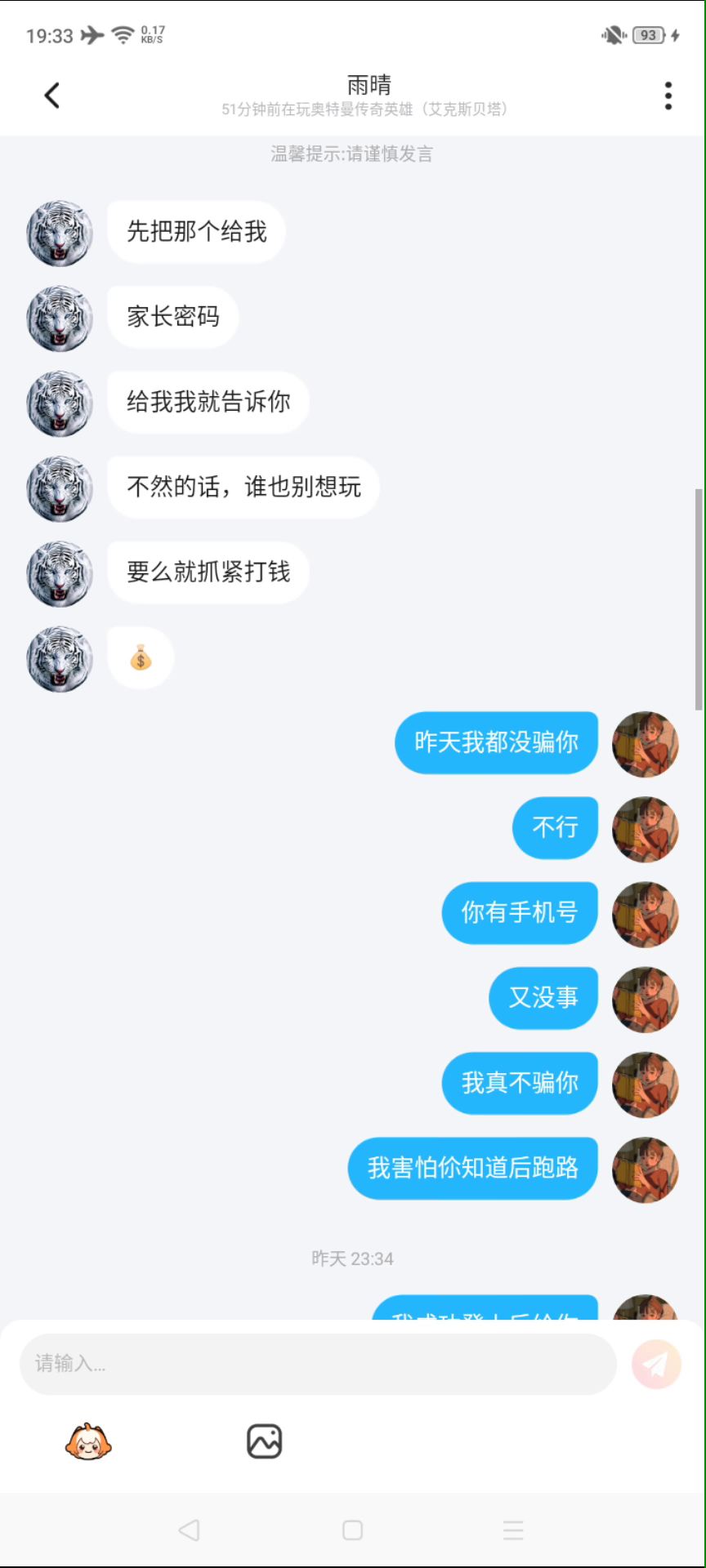
Task: Open the three-dot overflow menu
Action: pyautogui.click(x=668, y=96)
